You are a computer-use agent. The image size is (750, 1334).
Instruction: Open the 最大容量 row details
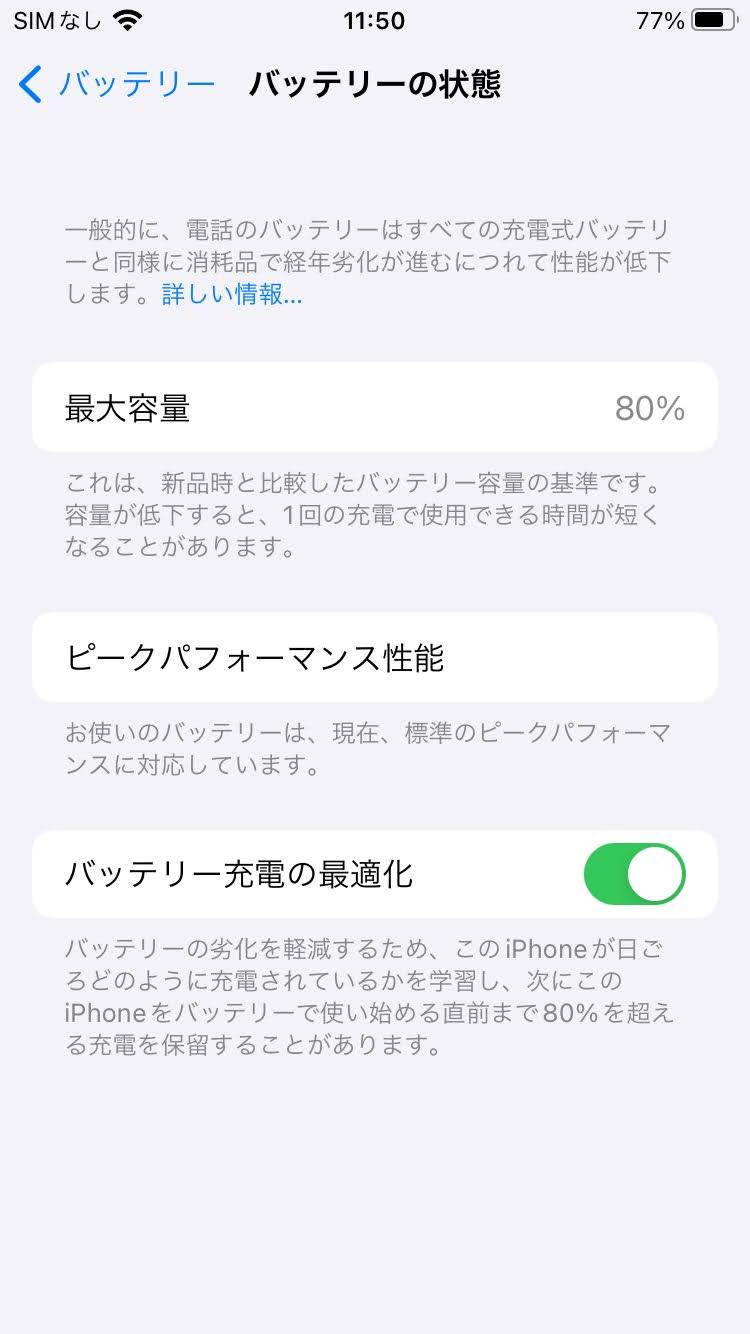pos(375,407)
